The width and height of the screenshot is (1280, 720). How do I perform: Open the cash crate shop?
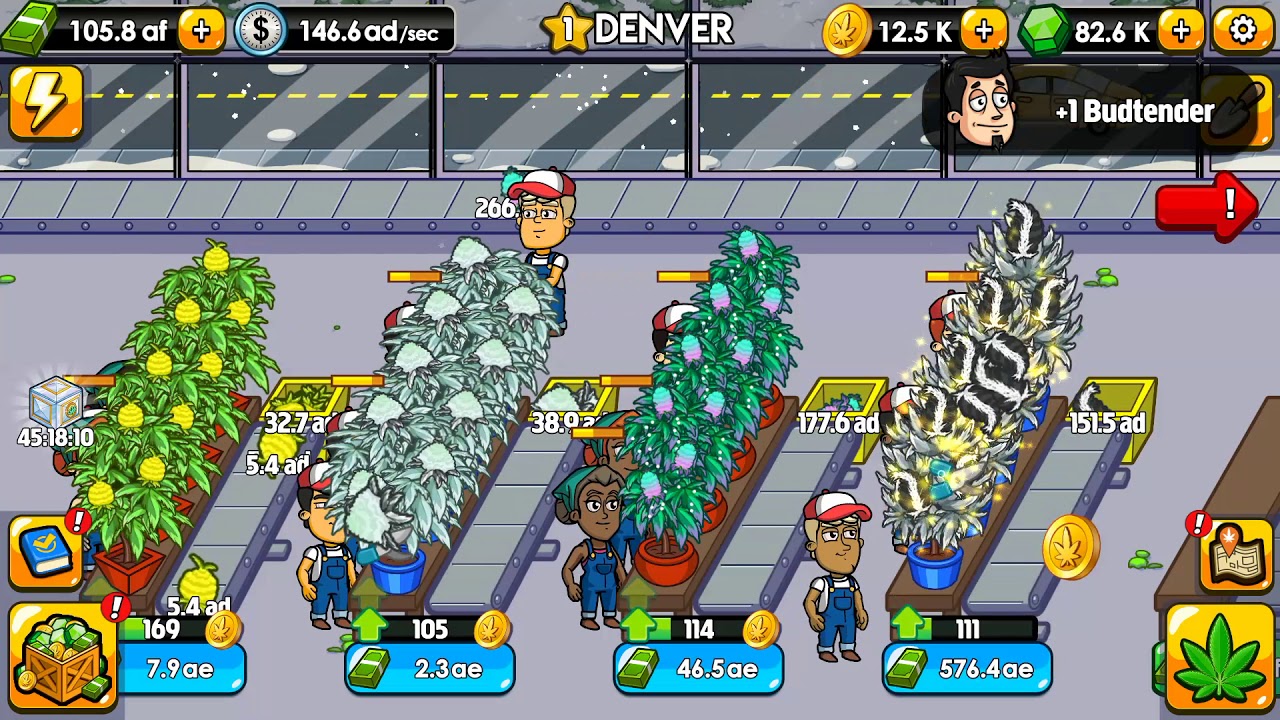point(60,655)
